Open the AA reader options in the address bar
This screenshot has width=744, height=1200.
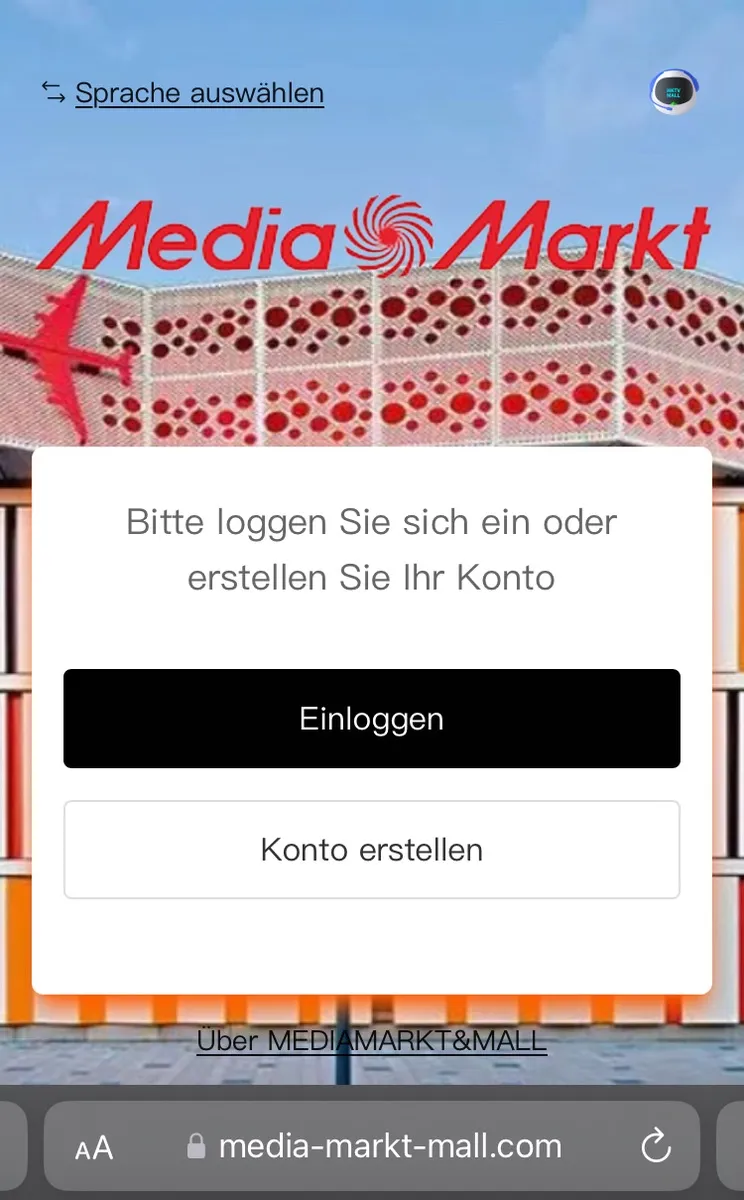pos(94,1148)
